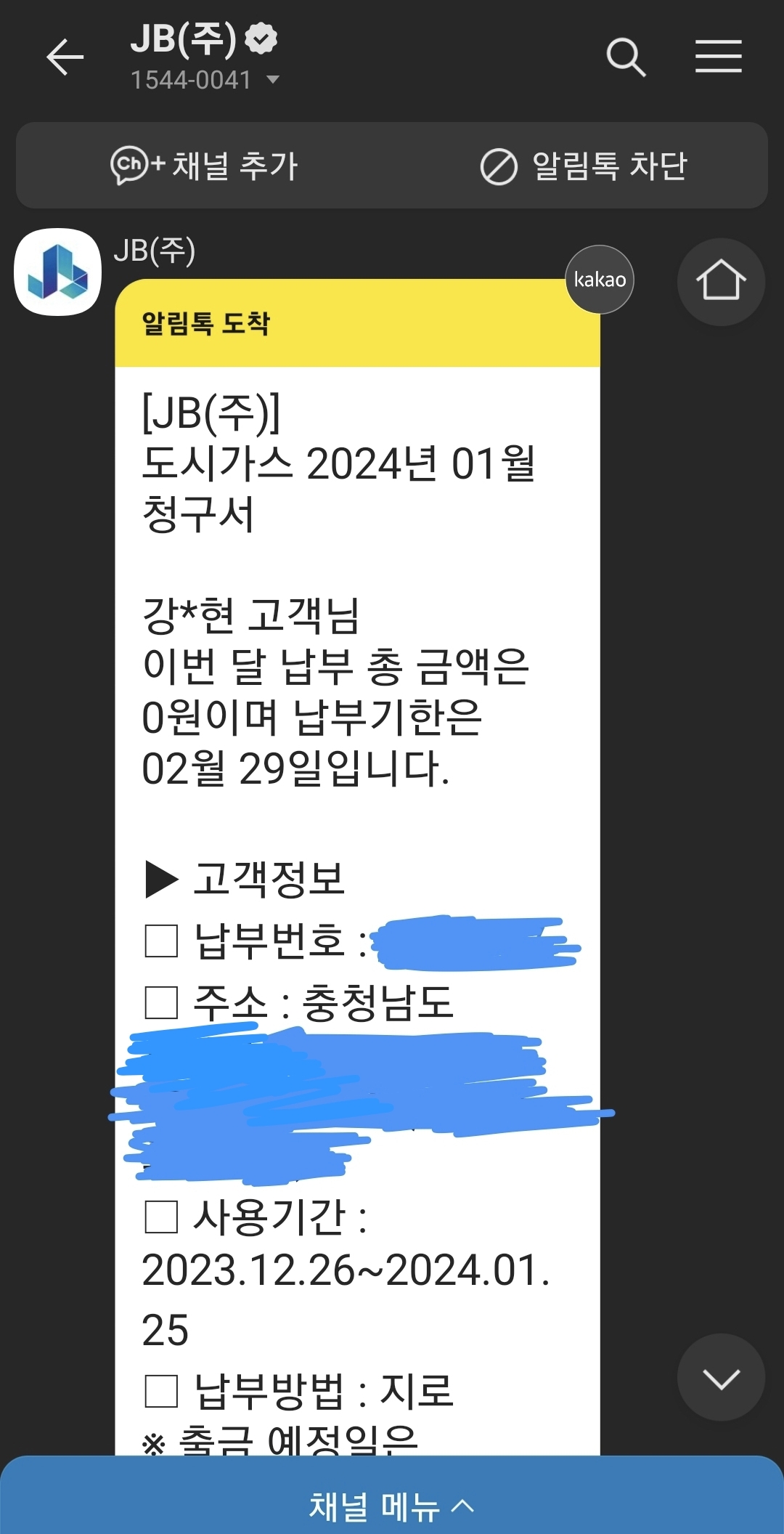Image resolution: width=784 pixels, height=1534 pixels.
Task: Open the hamburger menu
Action: (718, 57)
